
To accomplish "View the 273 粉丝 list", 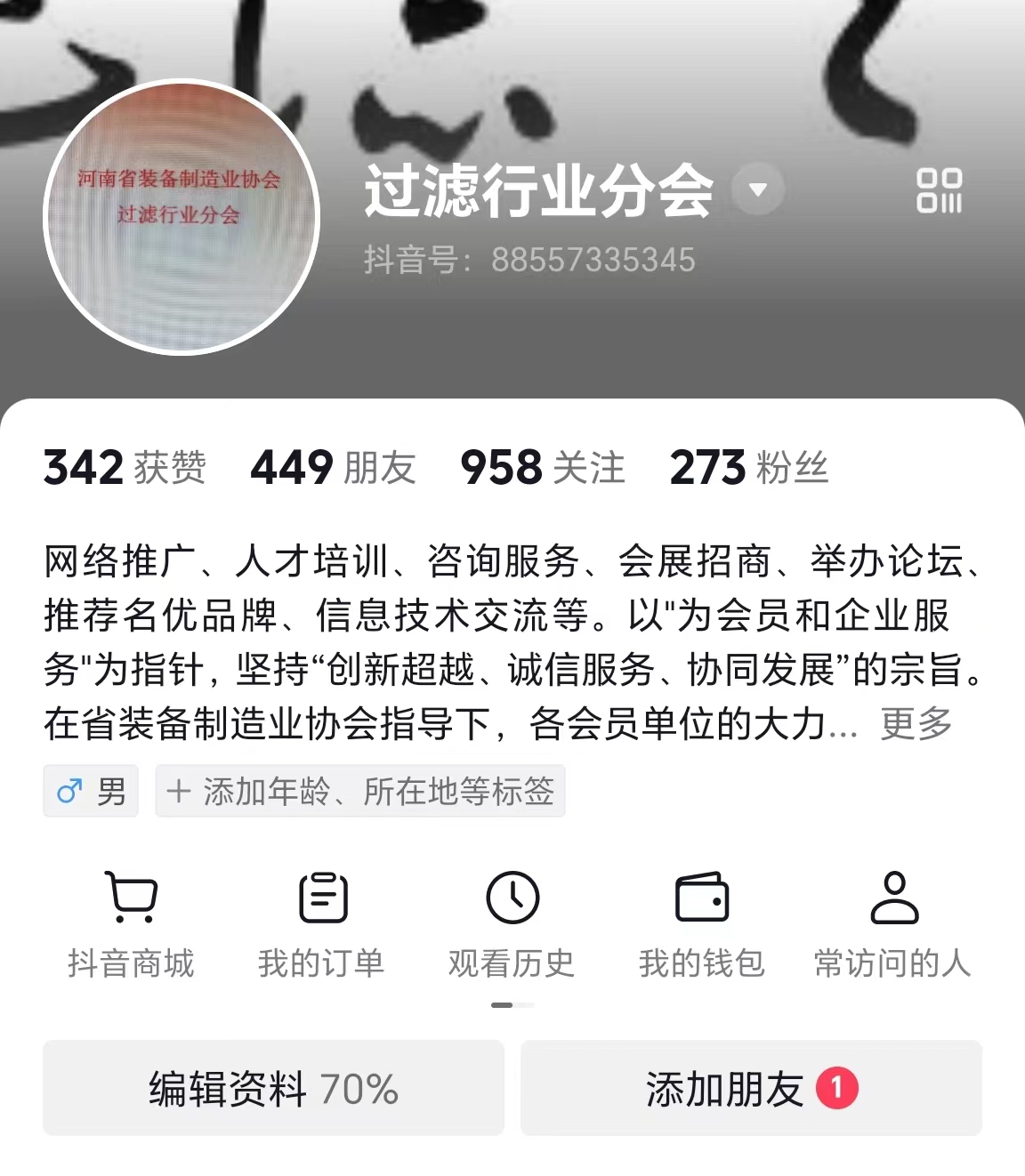I will tap(749, 468).
